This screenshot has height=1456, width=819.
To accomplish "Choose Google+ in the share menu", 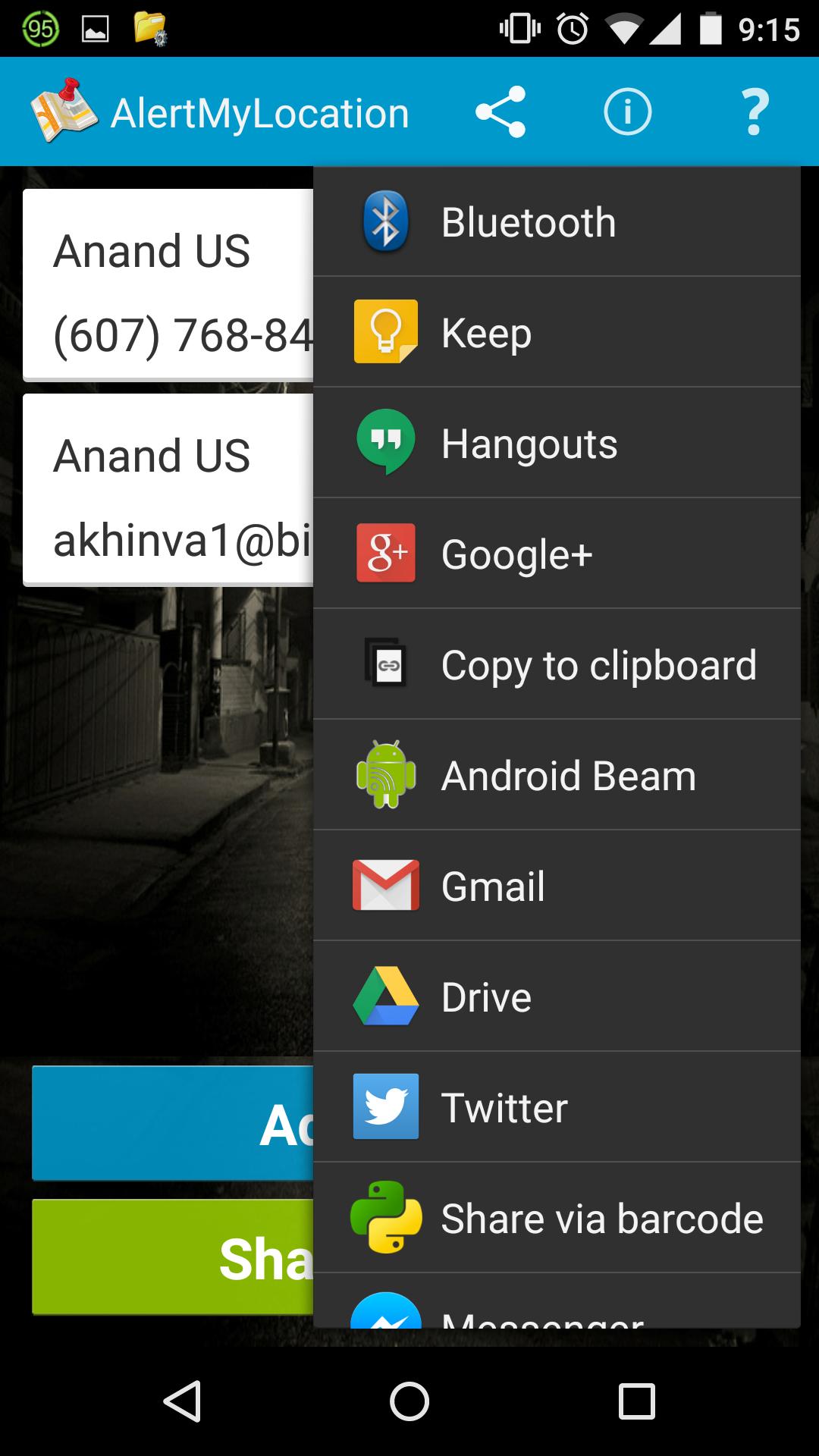I will pos(557,554).
